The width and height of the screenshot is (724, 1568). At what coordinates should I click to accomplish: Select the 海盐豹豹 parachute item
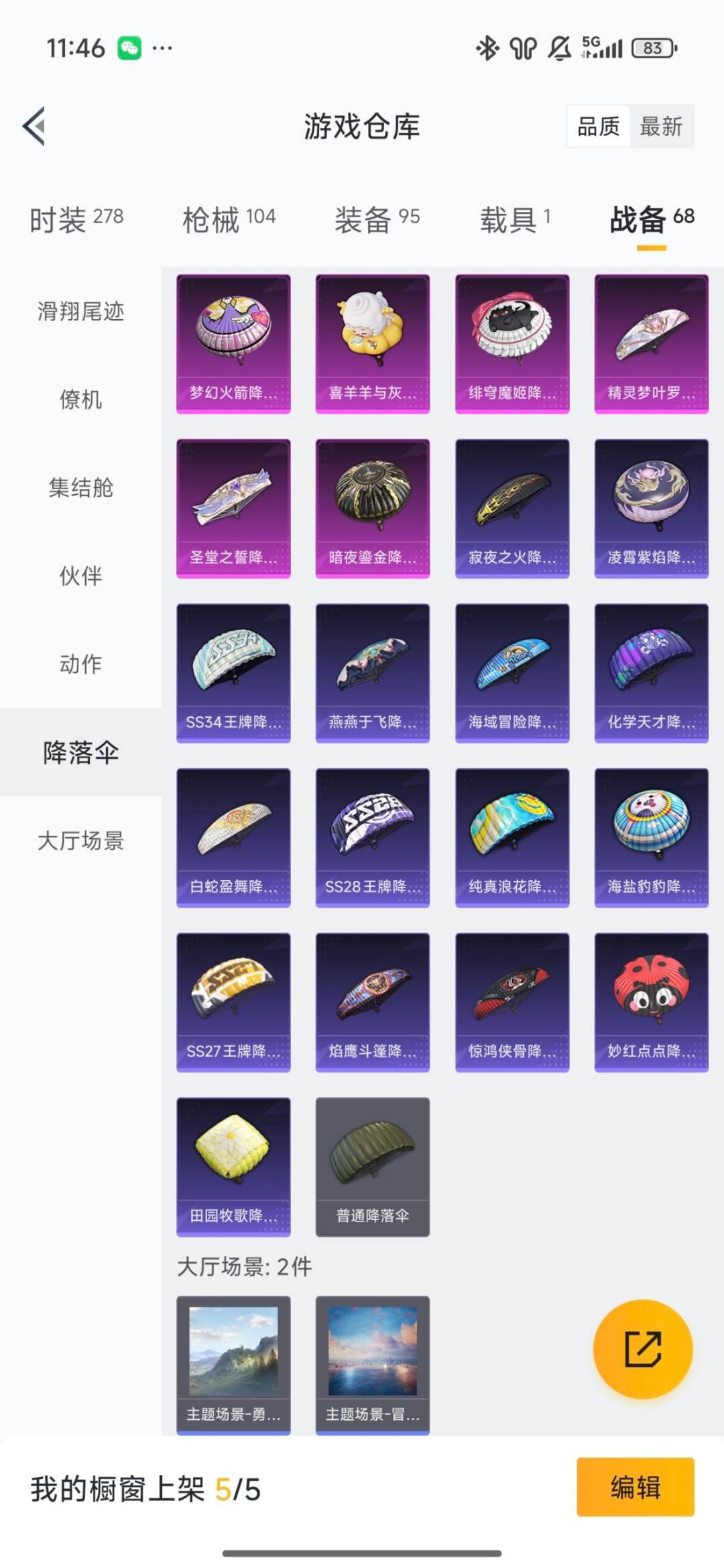coord(651,837)
